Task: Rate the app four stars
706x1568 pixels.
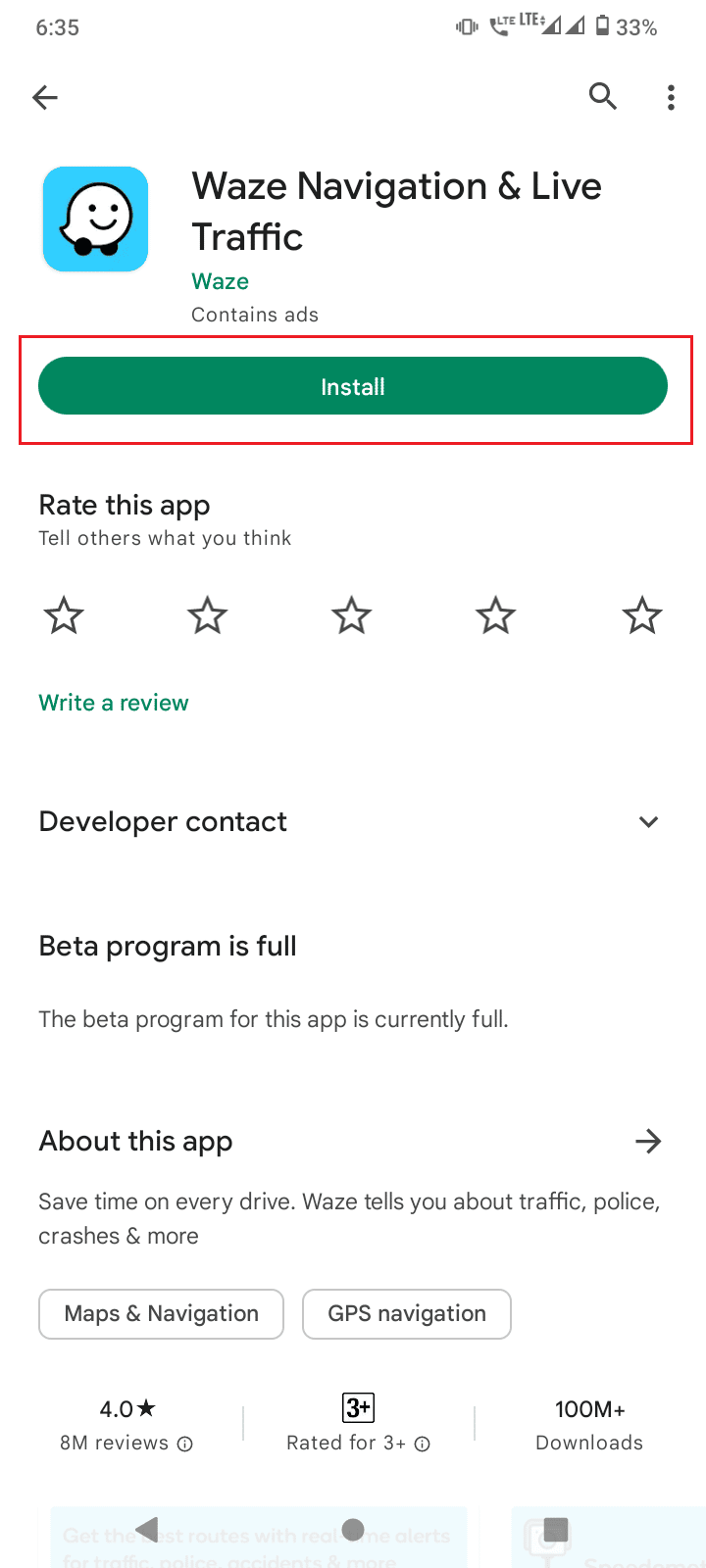Action: coord(495,616)
